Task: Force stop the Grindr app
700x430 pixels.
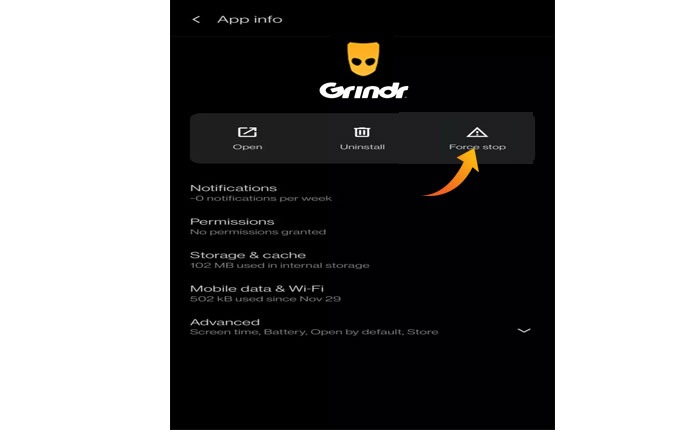Action: [477, 138]
